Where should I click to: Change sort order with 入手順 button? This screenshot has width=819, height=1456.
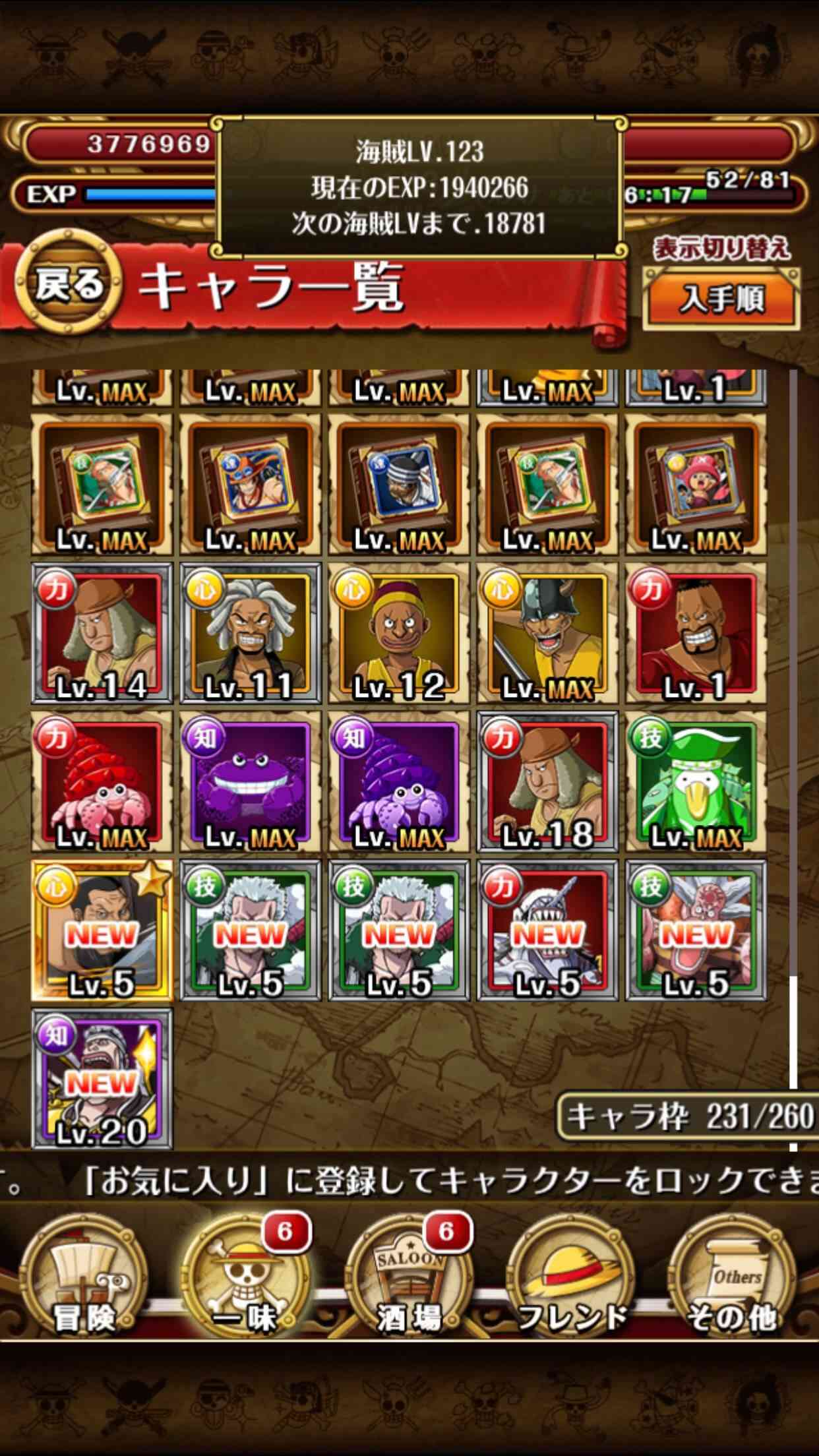point(721,298)
